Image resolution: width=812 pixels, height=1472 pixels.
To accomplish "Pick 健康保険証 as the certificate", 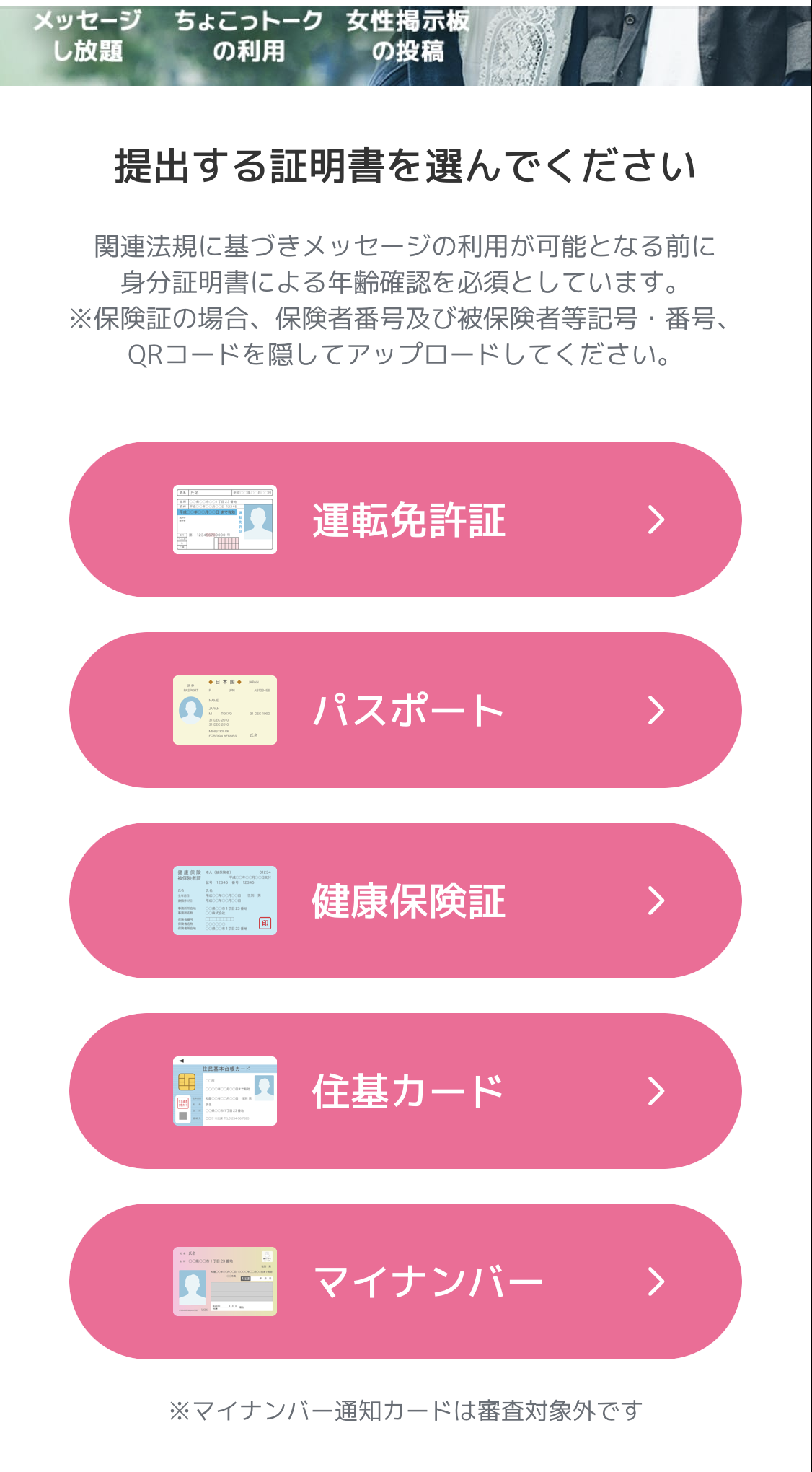I will click(405, 901).
